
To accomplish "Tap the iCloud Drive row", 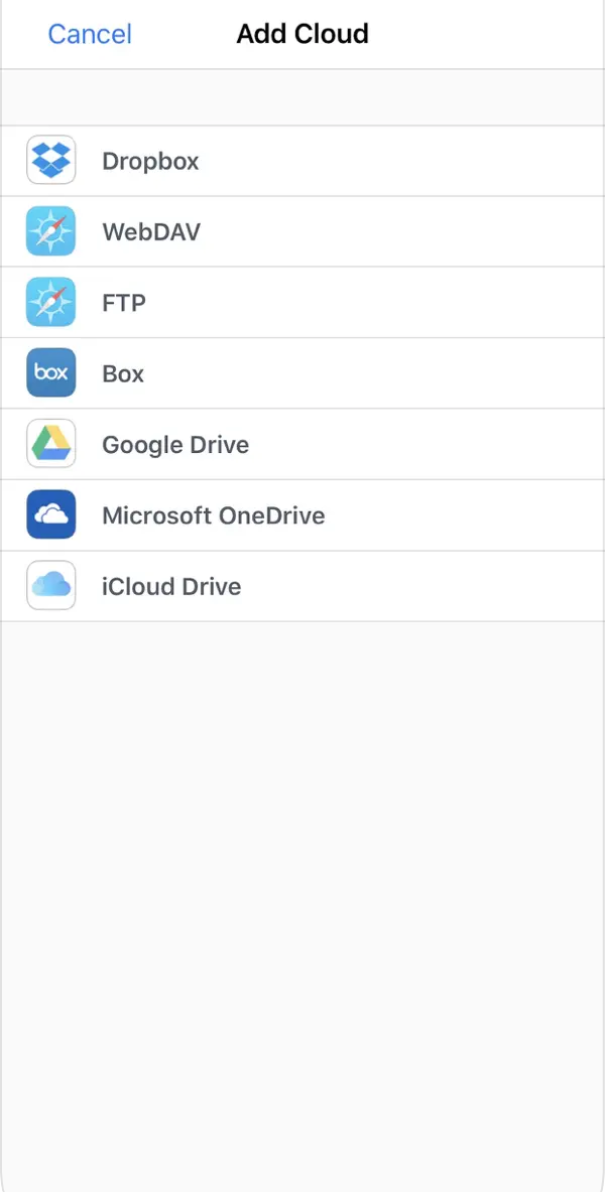I will tap(171, 587).
